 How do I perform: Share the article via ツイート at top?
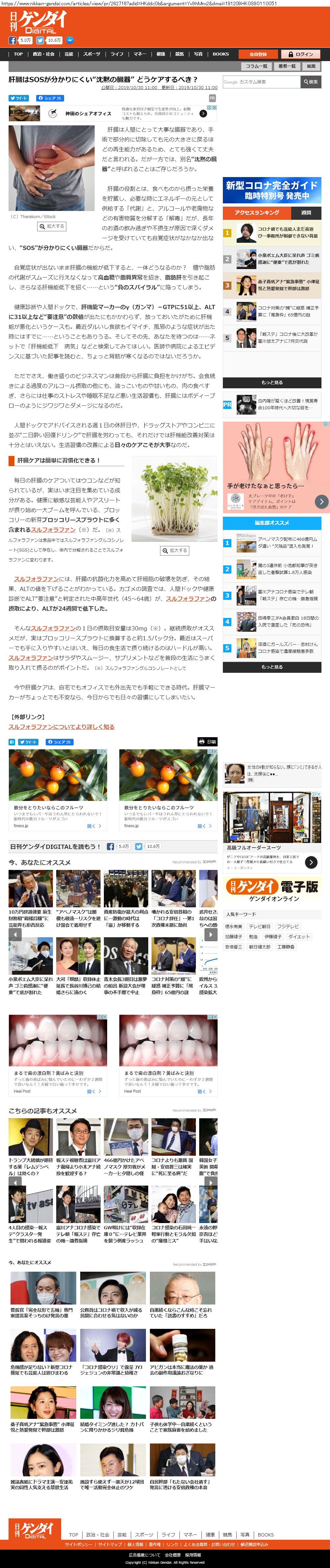pos(19,98)
